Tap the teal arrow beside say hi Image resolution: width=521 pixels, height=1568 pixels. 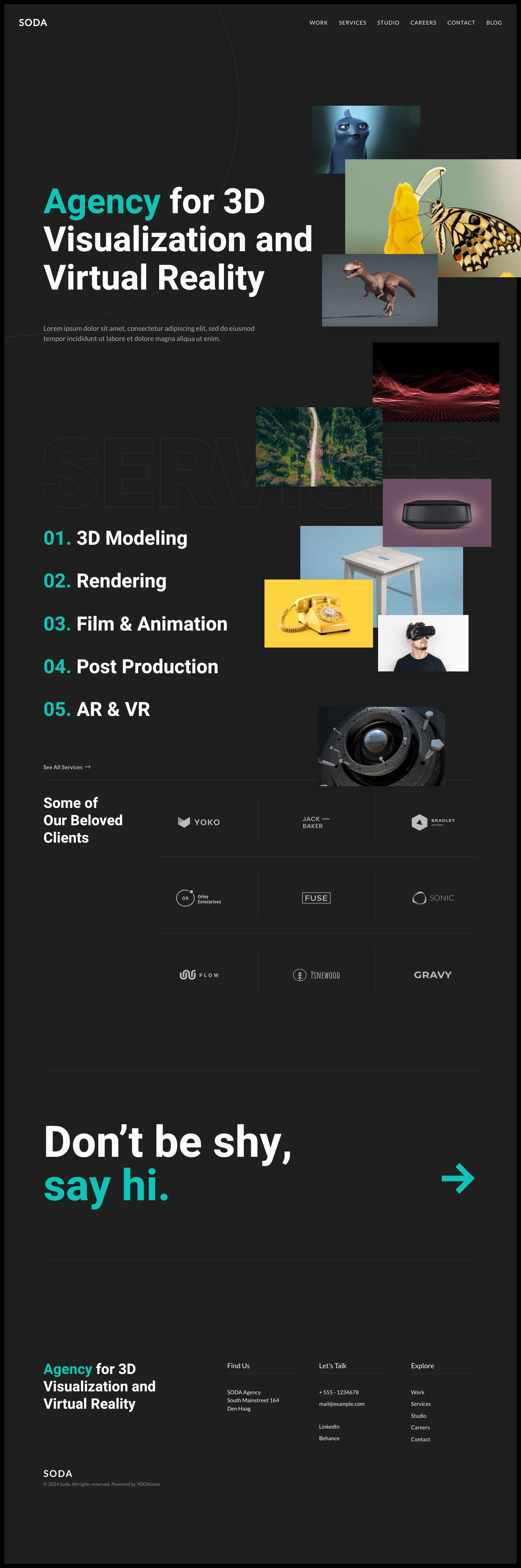(x=458, y=1179)
